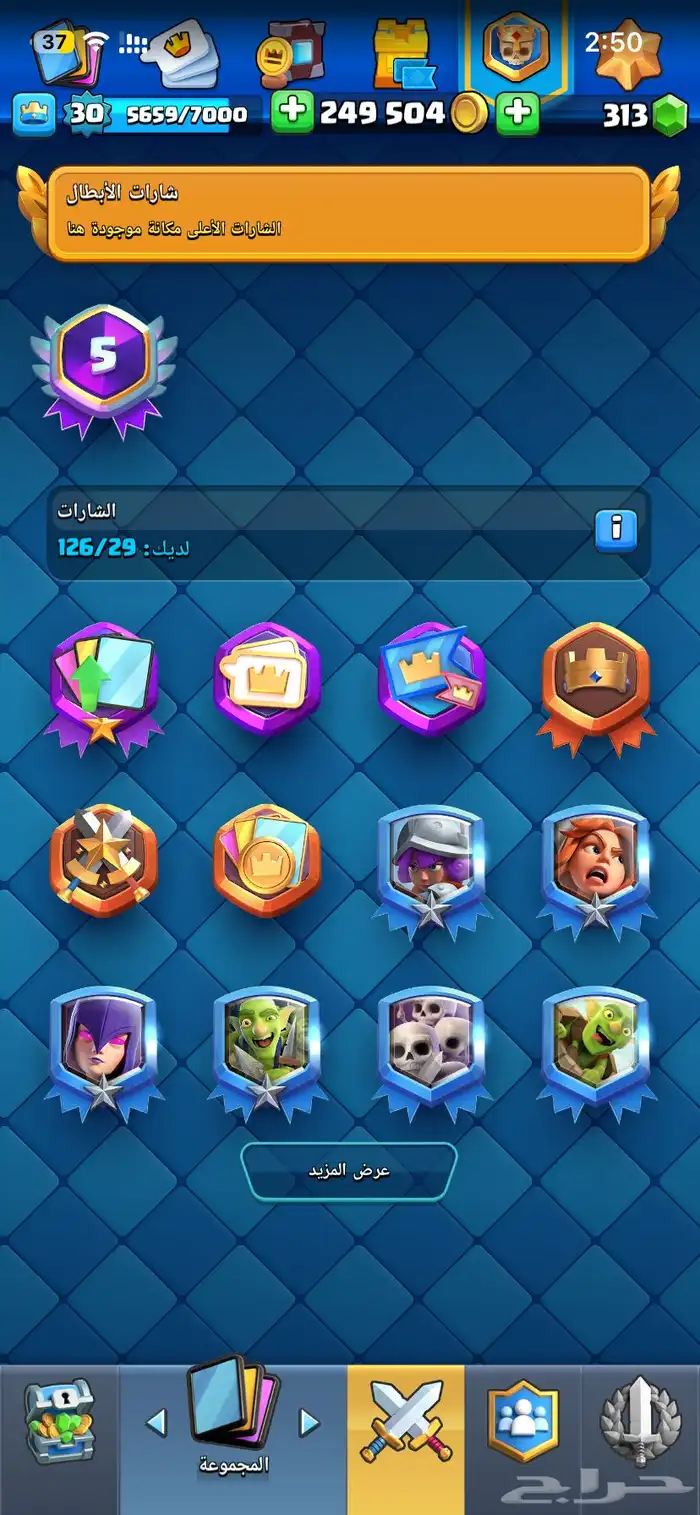Tap عرض المزيد to show more badges
The height and width of the screenshot is (1515, 700).
pos(349,1170)
